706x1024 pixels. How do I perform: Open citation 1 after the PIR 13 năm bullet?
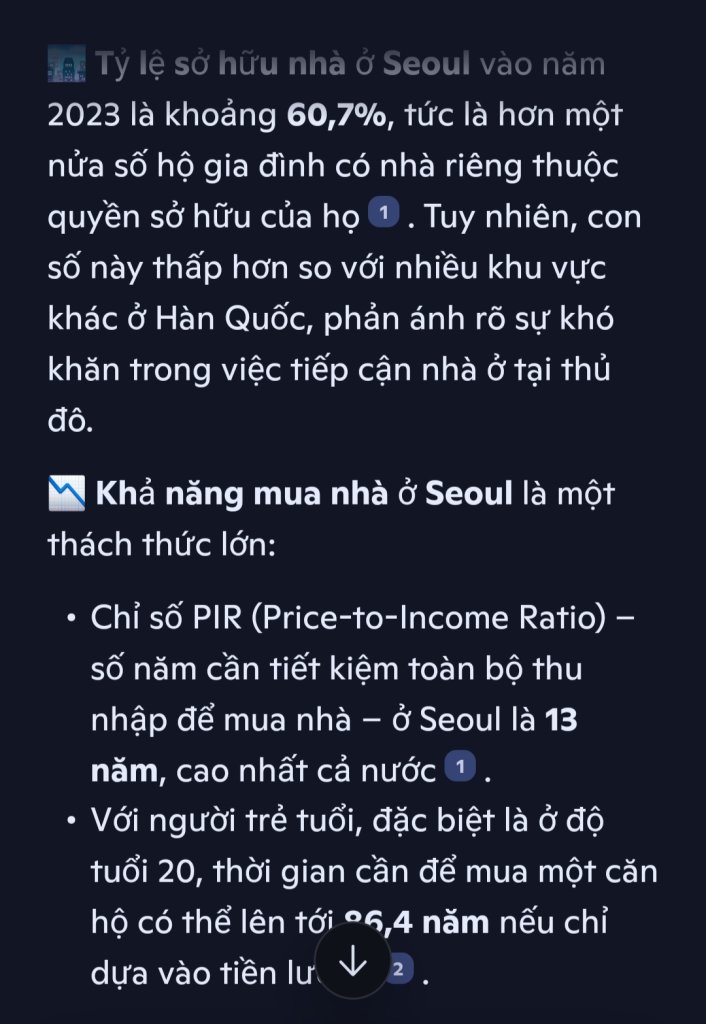click(459, 769)
